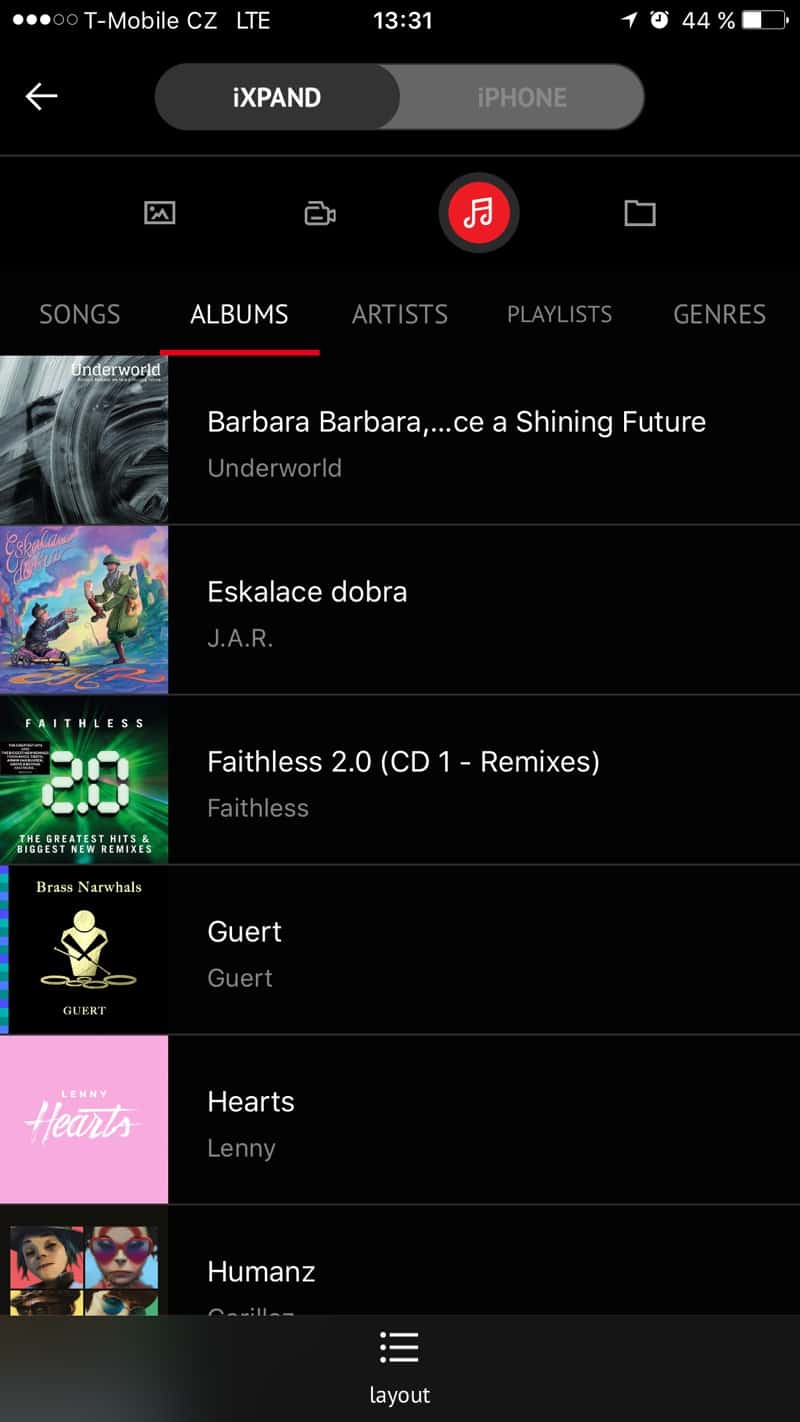800x1422 pixels.
Task: Switch to the SONGS tab
Action: click(80, 314)
